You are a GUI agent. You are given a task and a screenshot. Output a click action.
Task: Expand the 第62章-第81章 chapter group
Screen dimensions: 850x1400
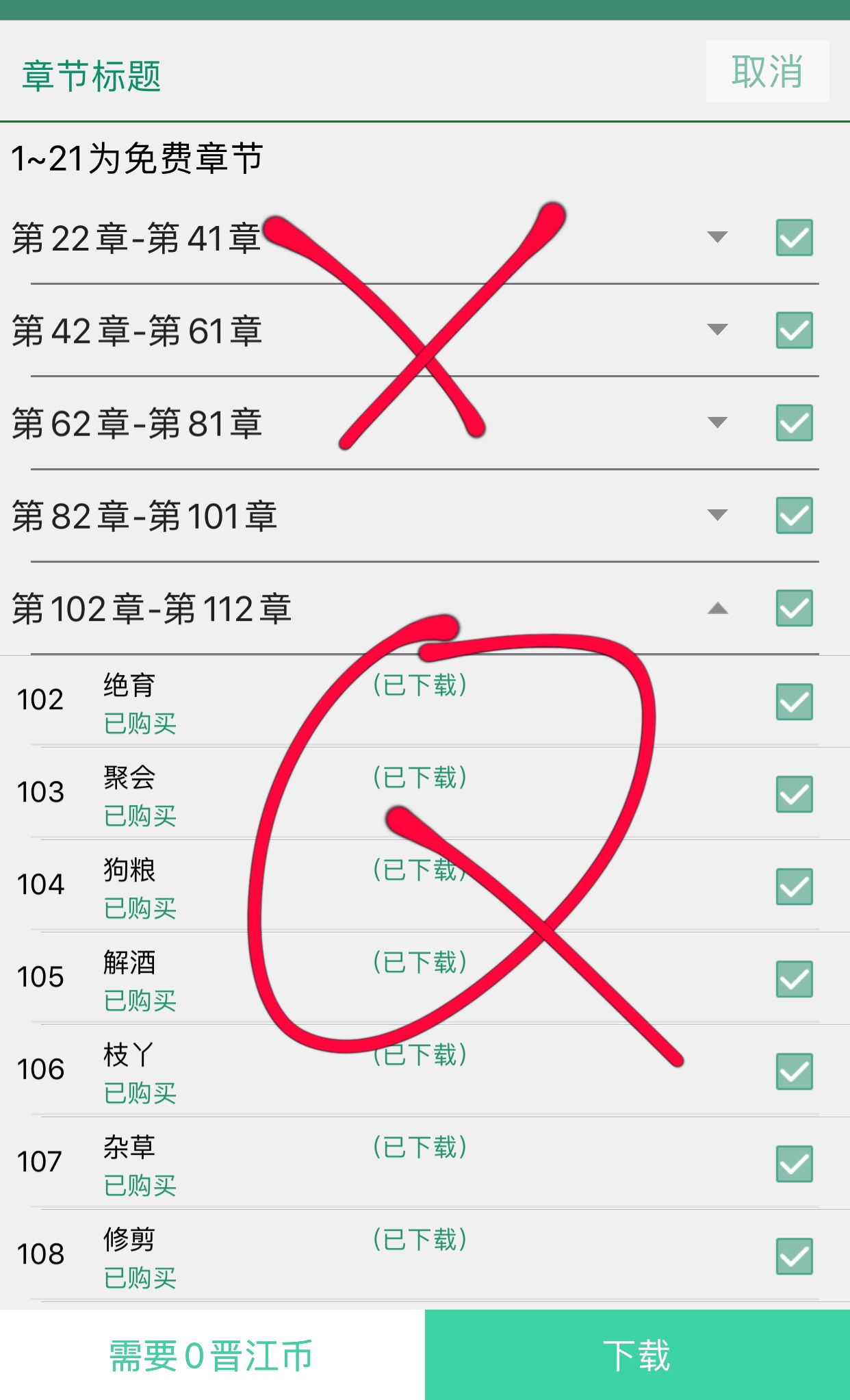tap(717, 422)
